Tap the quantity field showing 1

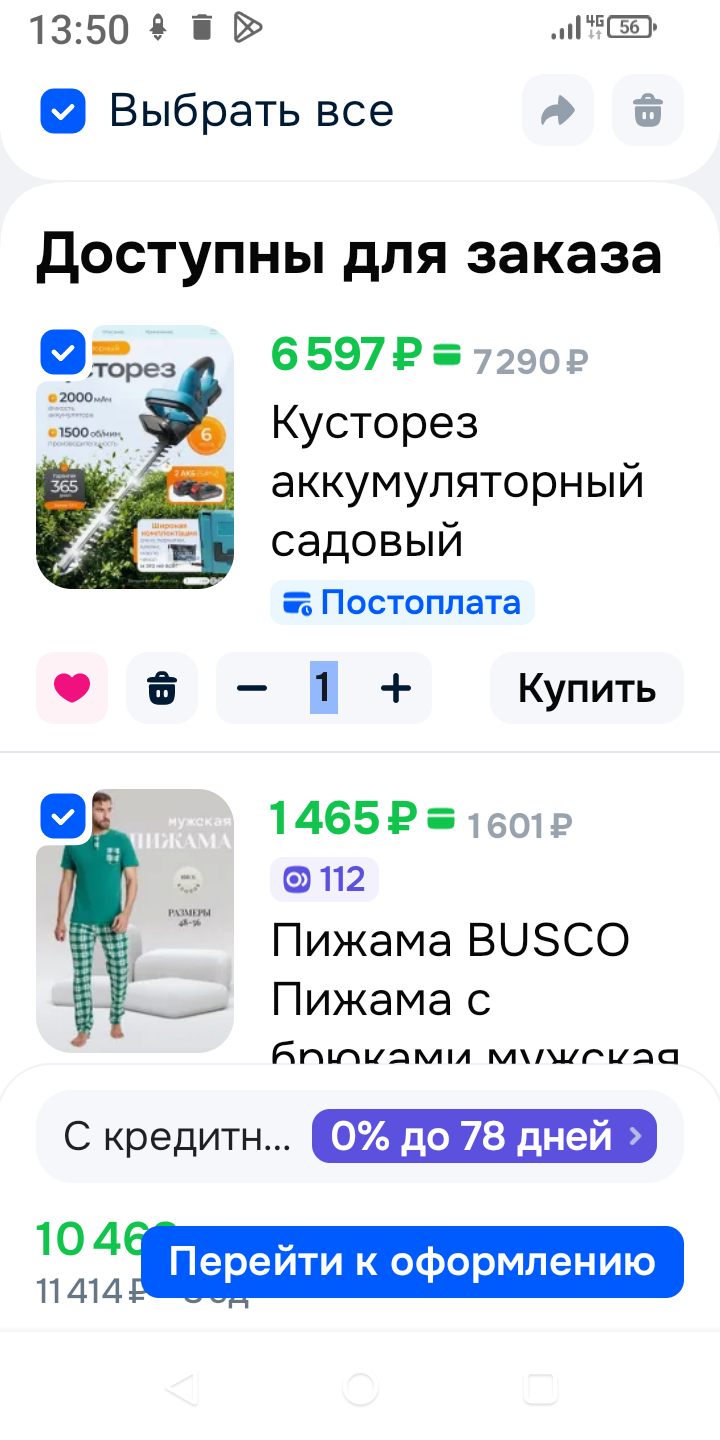(x=323, y=688)
